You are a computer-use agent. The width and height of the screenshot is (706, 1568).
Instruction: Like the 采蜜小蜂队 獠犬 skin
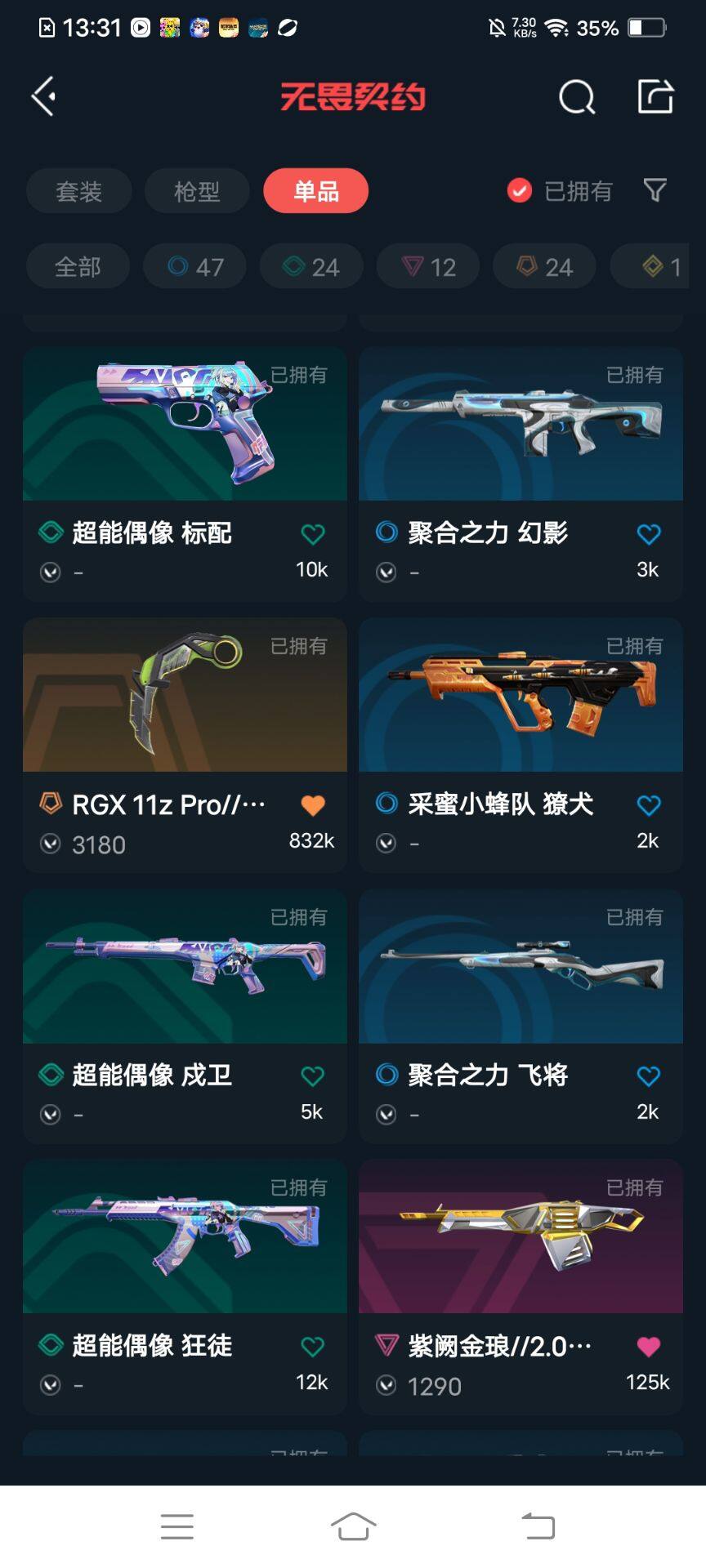[648, 805]
